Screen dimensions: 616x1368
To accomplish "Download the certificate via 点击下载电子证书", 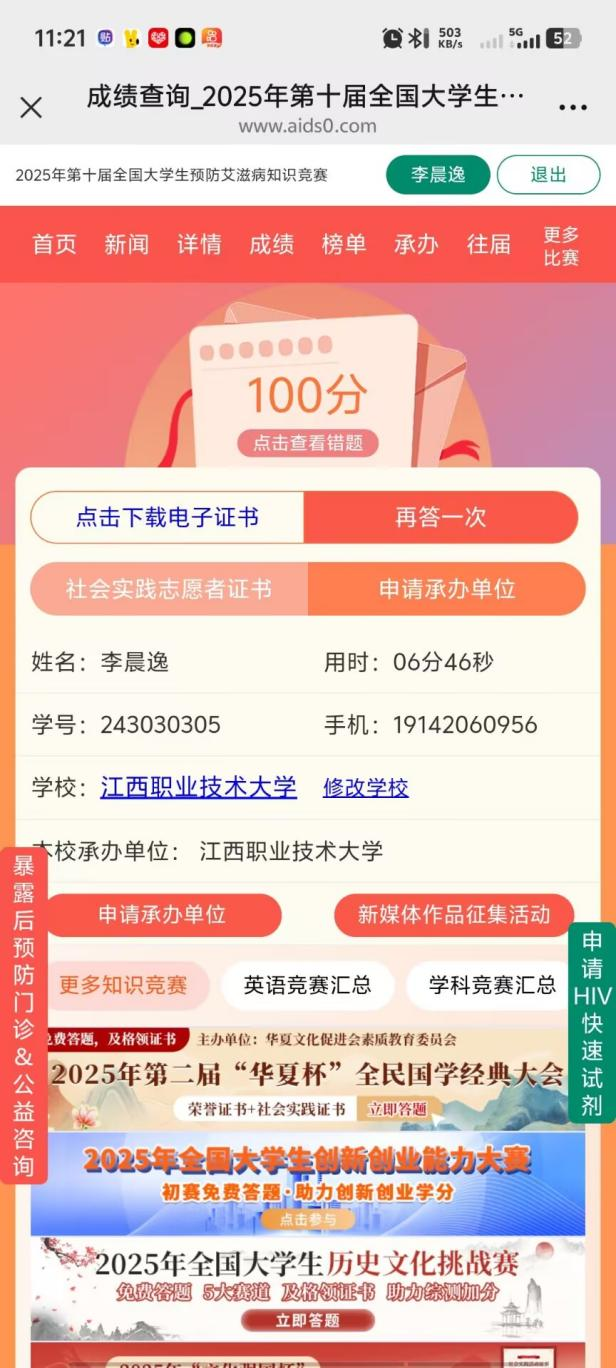I will (167, 517).
